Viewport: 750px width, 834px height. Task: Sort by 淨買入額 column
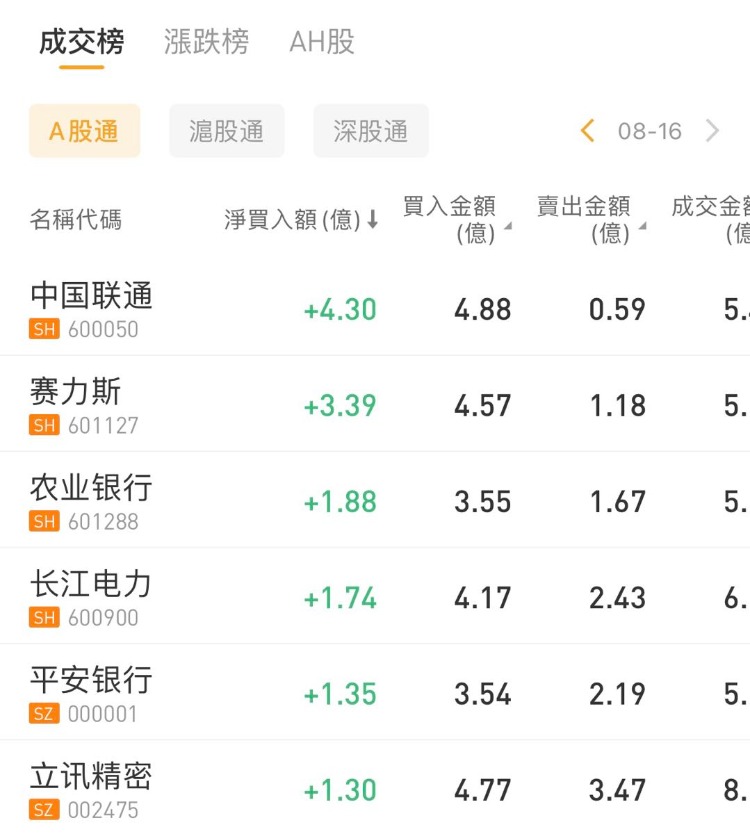tap(301, 220)
